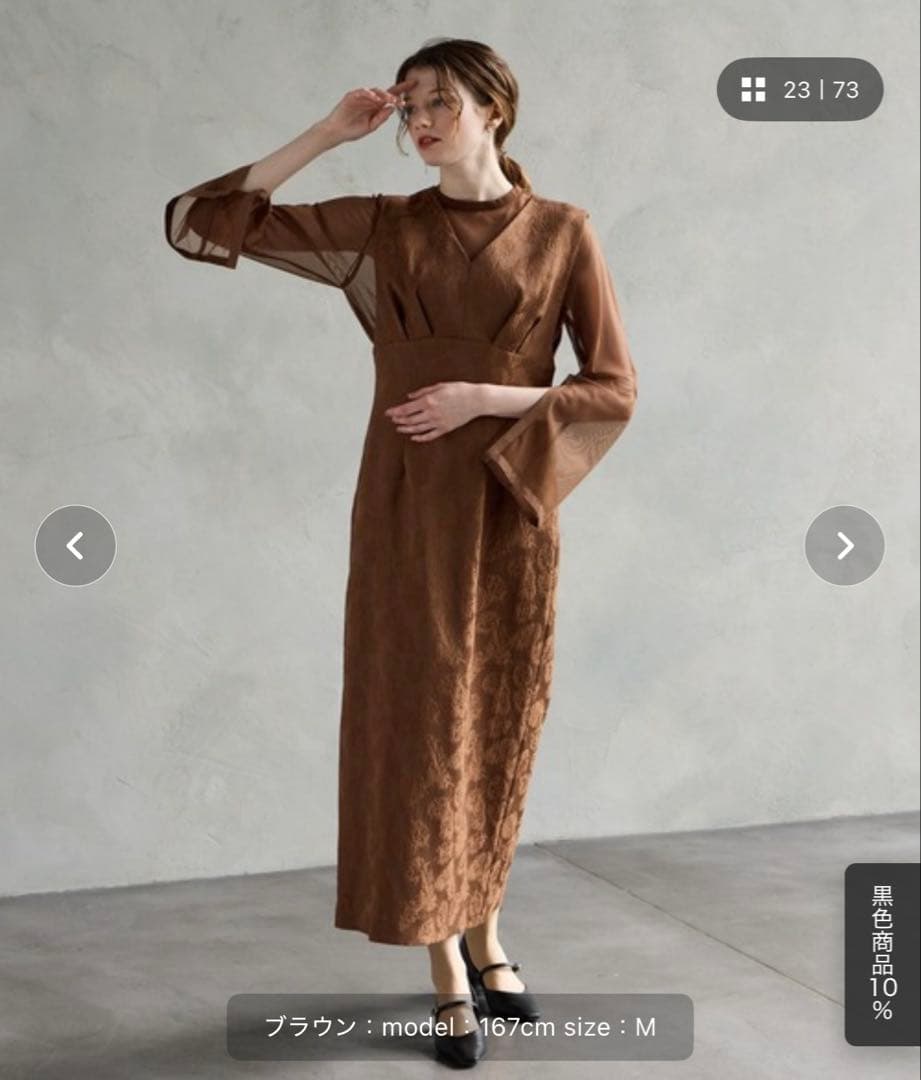This screenshot has width=921, height=1080.
Task: Go to the previous product photo
Action: point(75,546)
